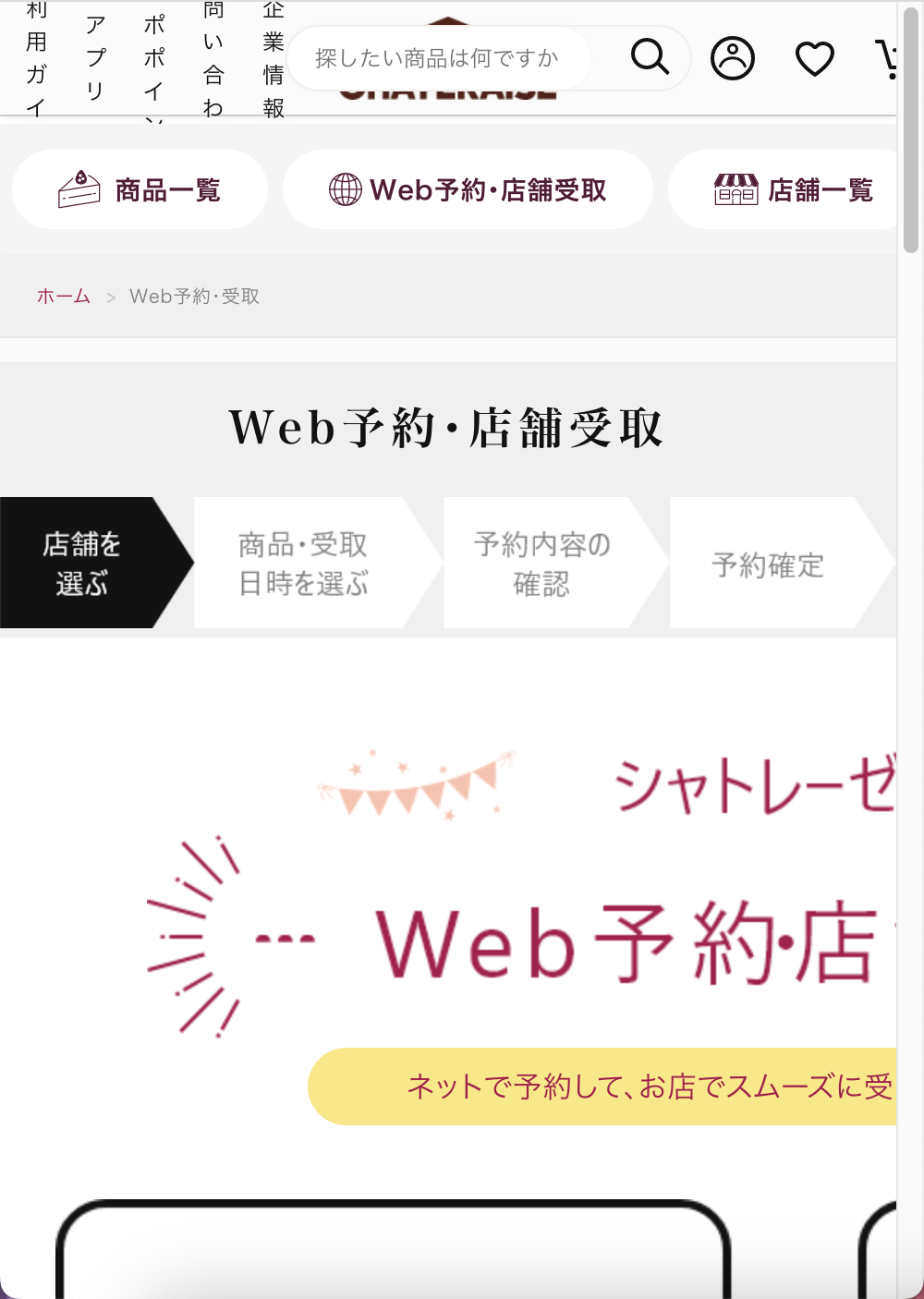Tap the search field asking what product you want
This screenshot has height=1299, width=924.
click(437, 58)
